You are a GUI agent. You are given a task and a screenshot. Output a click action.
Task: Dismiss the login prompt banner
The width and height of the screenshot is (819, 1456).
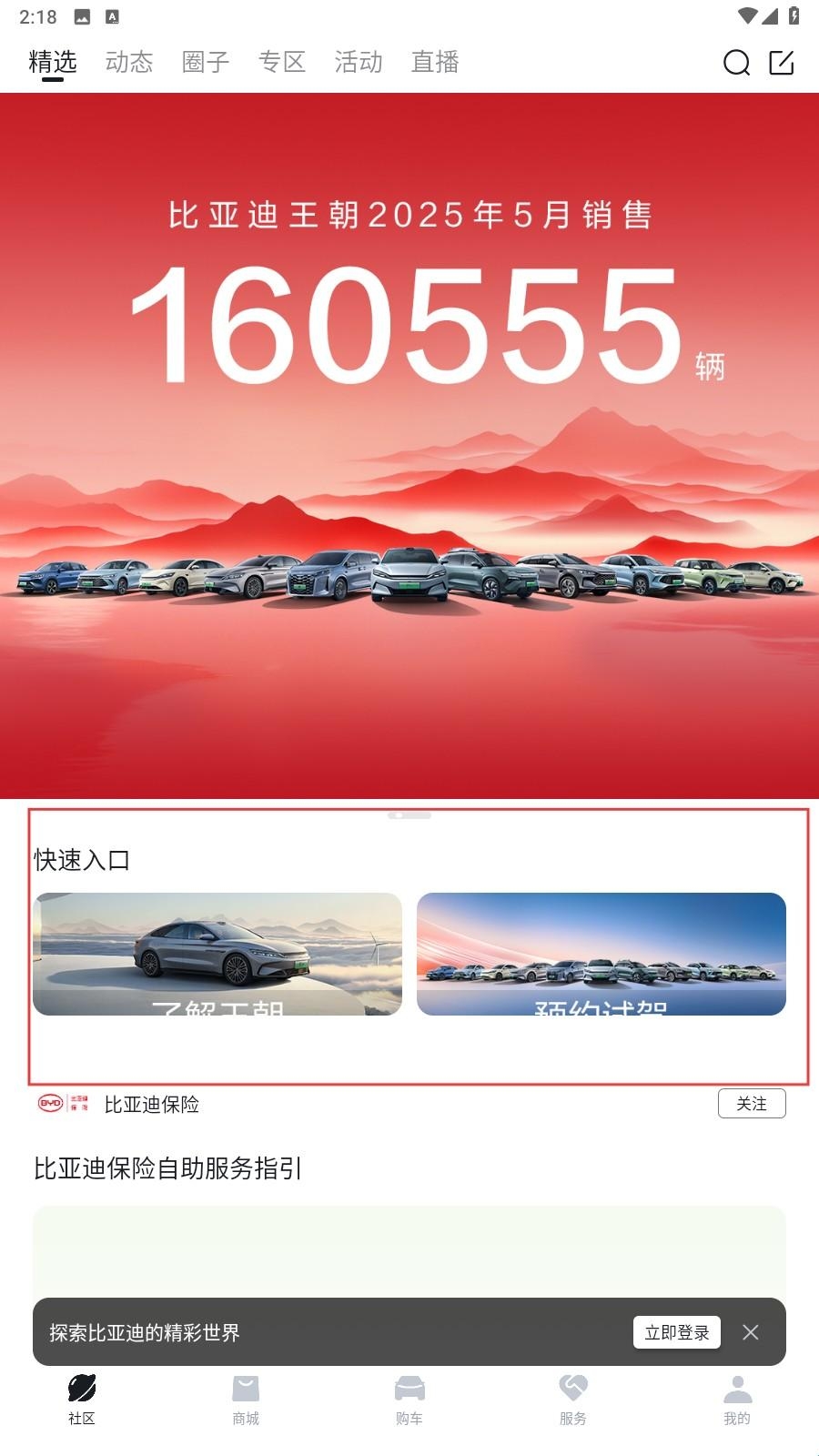pyautogui.click(x=751, y=1332)
